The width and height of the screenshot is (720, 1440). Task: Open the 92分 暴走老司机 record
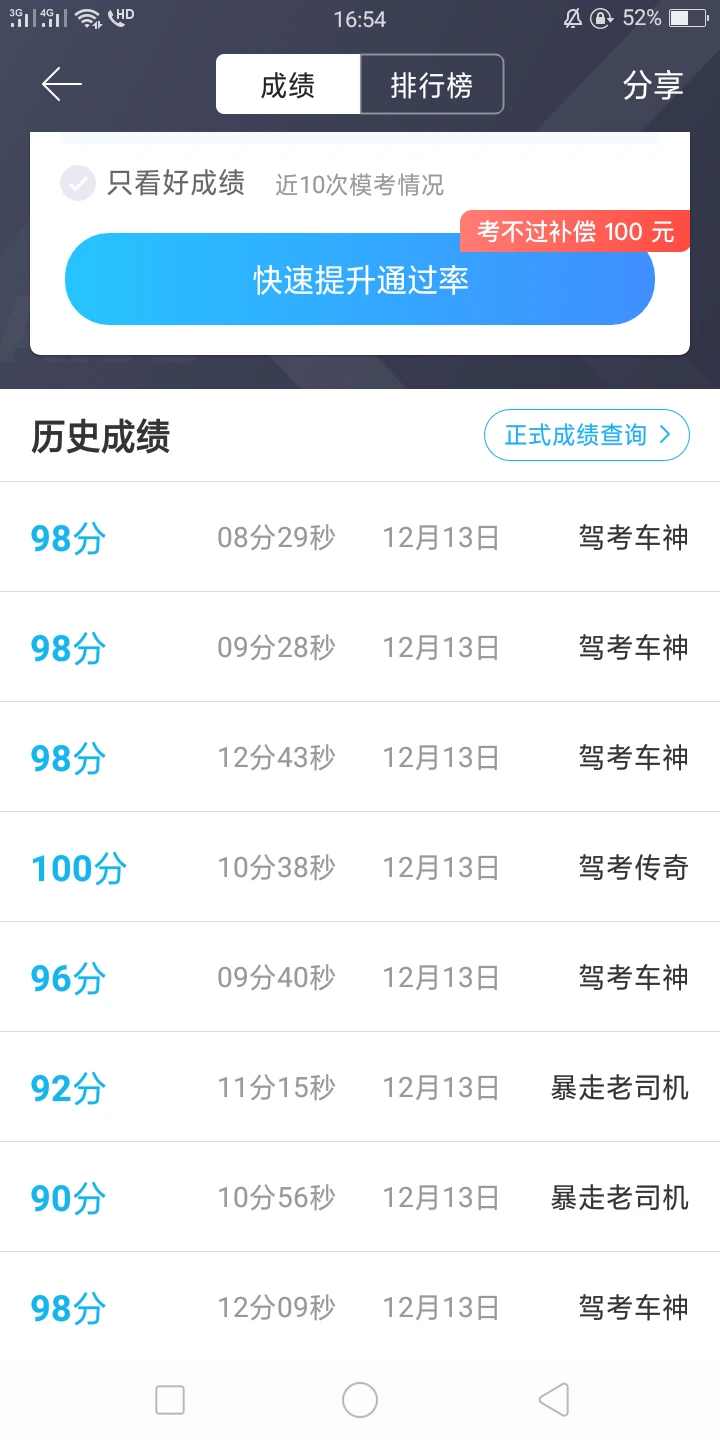[x=360, y=1088]
